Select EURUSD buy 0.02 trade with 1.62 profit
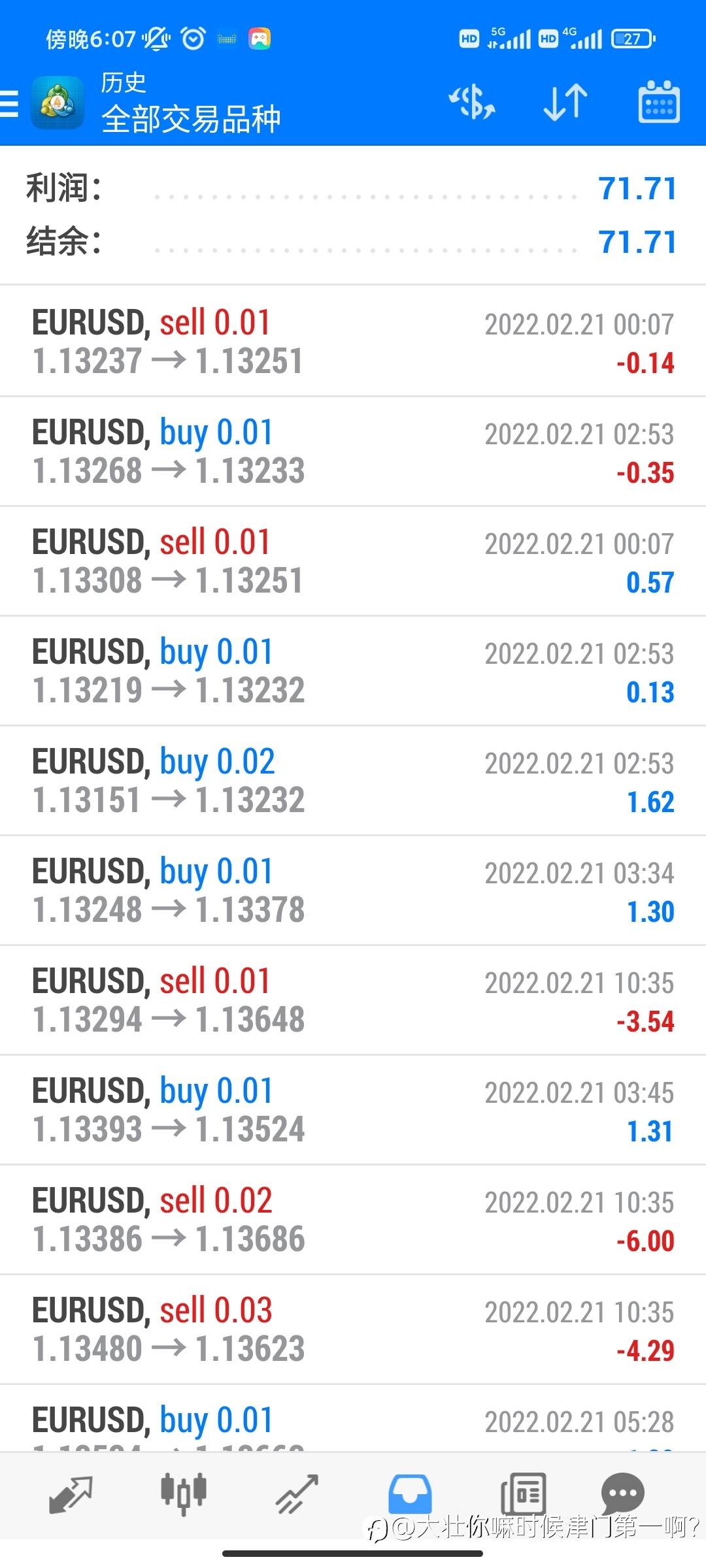The image size is (706, 1568). tap(353, 780)
